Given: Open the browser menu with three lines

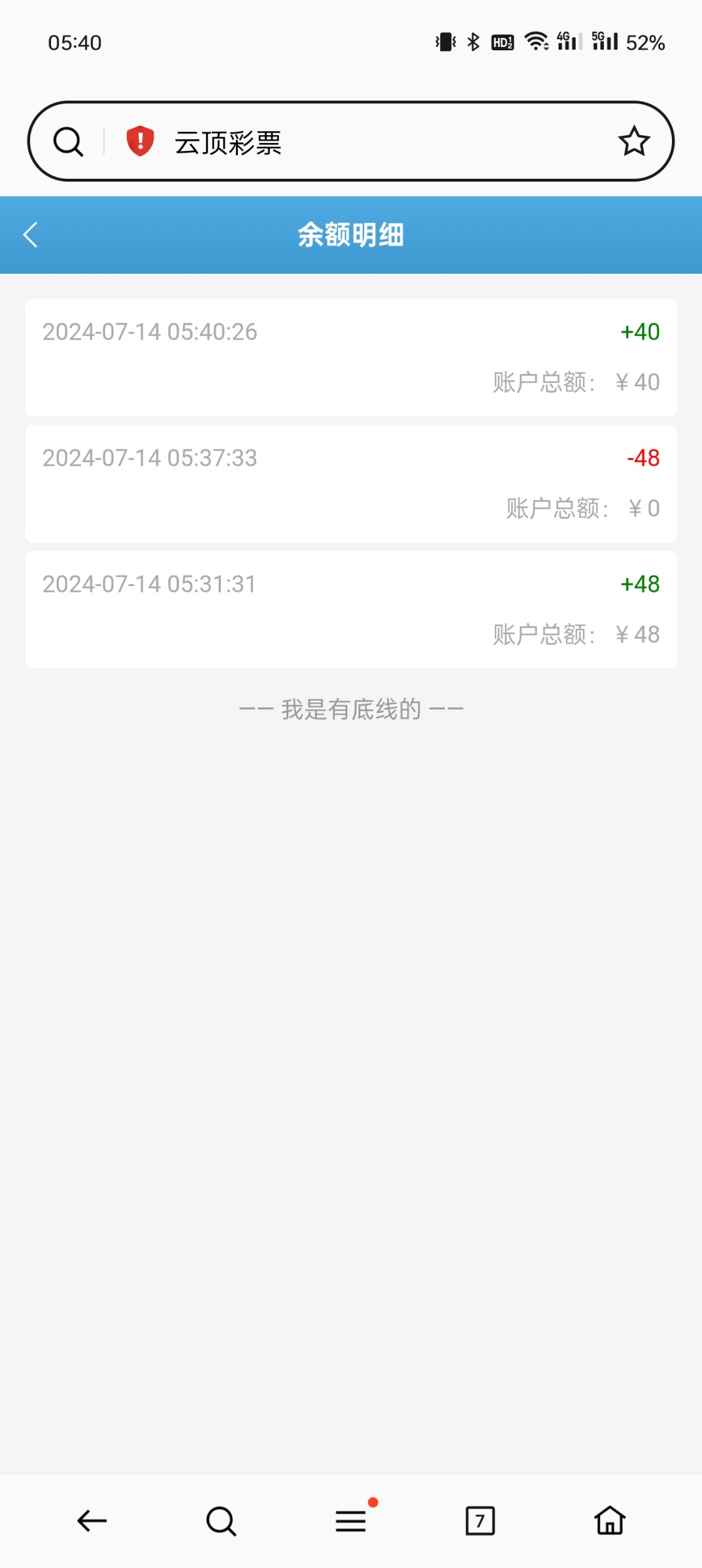Looking at the screenshot, I should [351, 1521].
